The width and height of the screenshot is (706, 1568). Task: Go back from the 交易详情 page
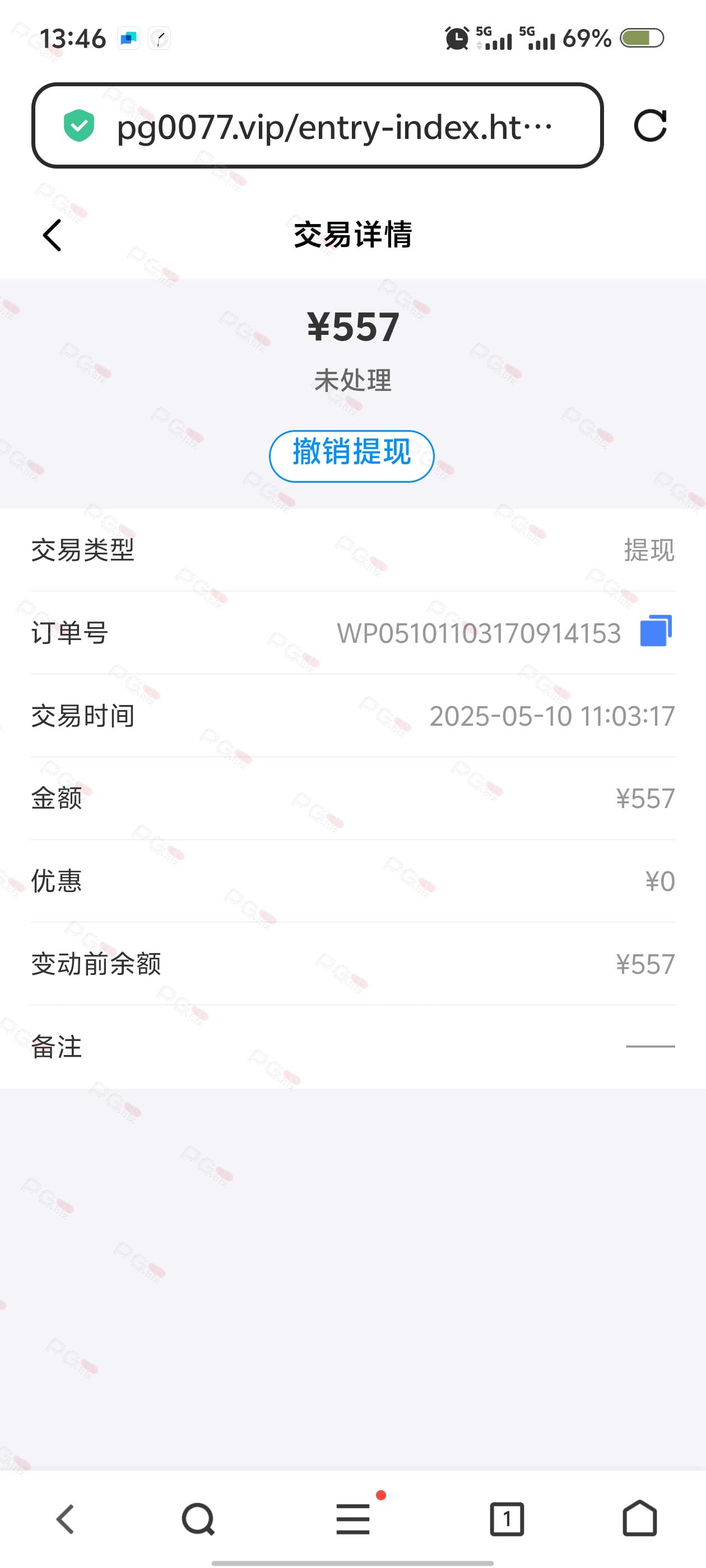52,235
